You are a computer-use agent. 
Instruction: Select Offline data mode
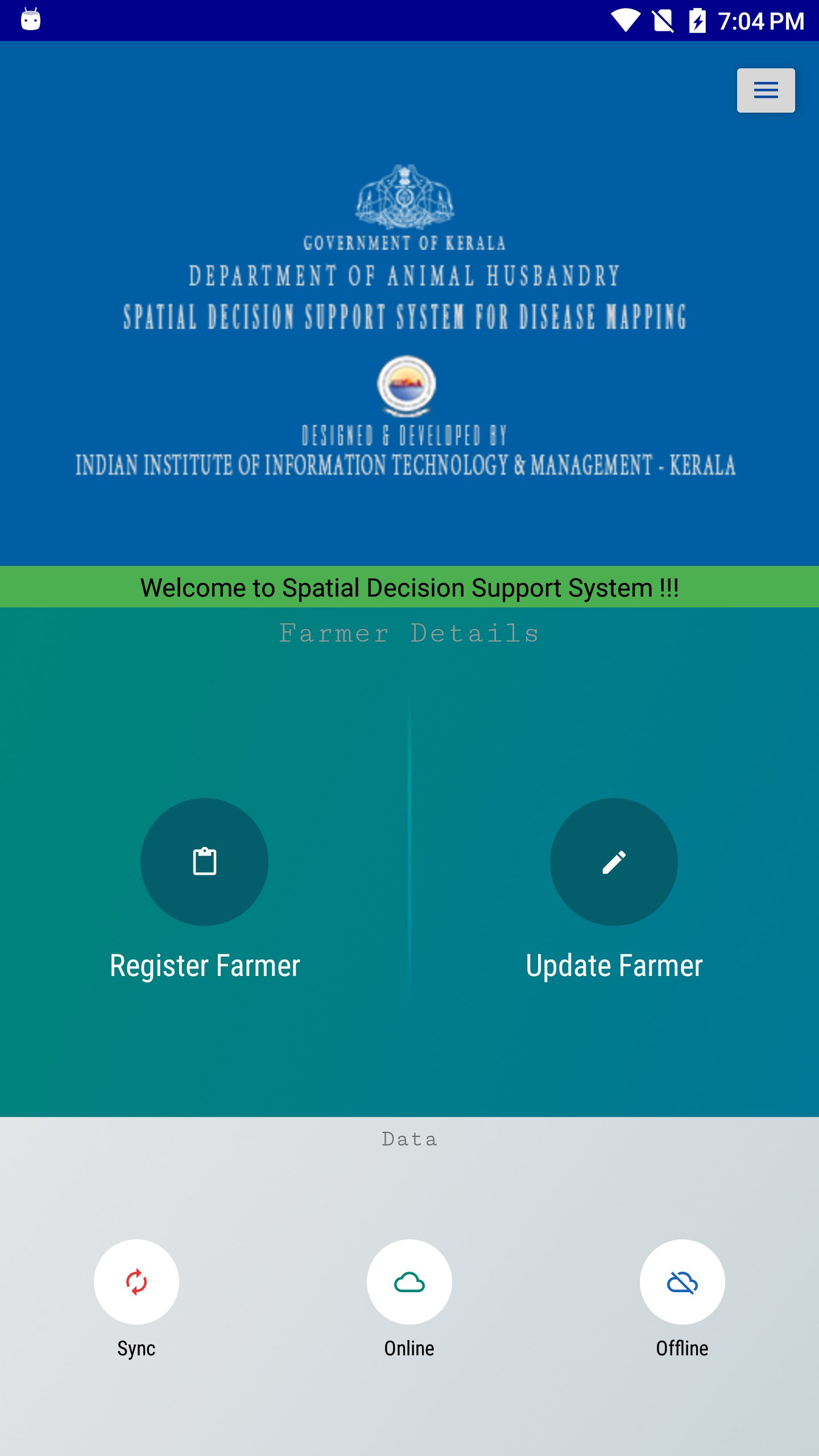click(x=682, y=1282)
